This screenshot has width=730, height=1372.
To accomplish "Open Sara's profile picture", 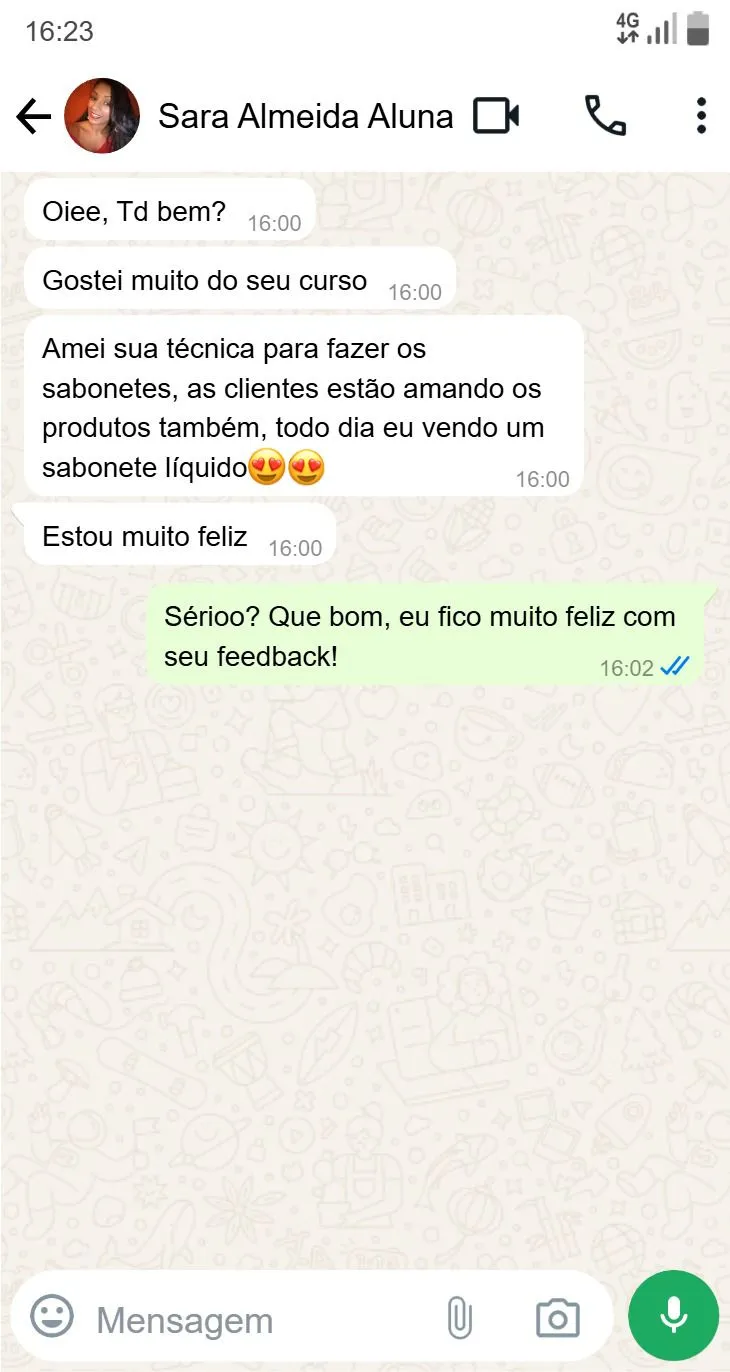I will [99, 115].
